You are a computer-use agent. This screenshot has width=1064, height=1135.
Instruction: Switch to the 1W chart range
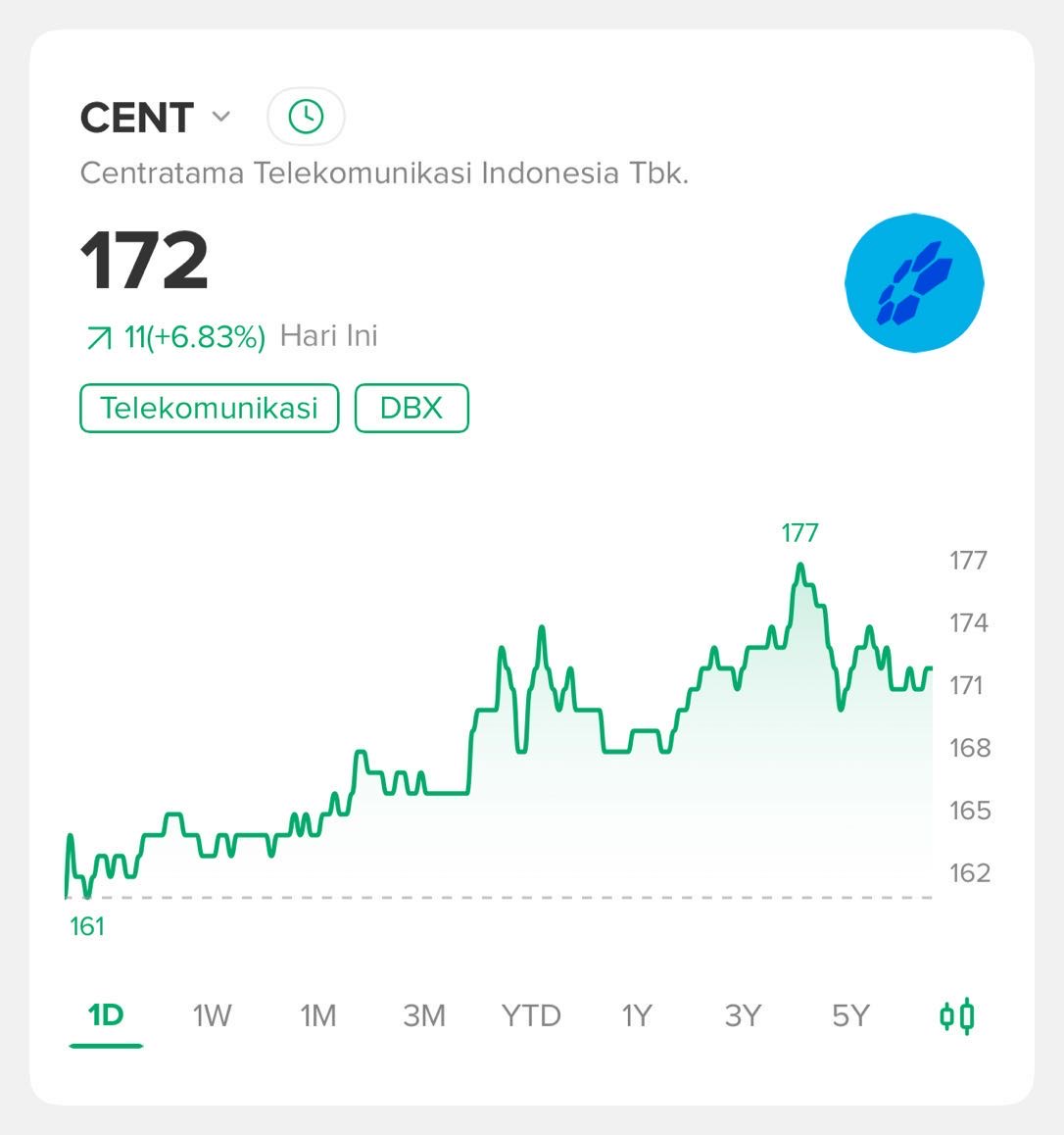(212, 1015)
